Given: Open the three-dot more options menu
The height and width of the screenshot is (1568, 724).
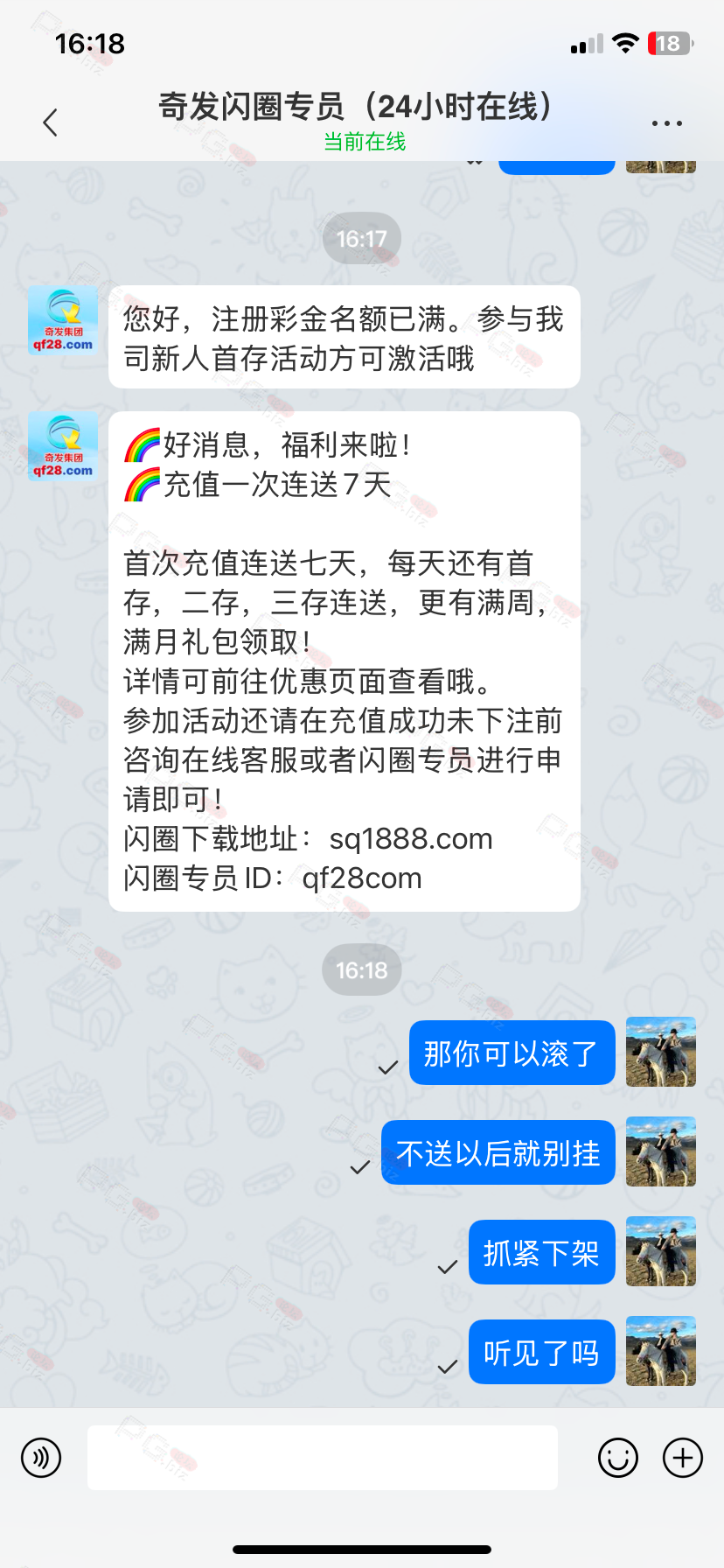Looking at the screenshot, I should [667, 123].
